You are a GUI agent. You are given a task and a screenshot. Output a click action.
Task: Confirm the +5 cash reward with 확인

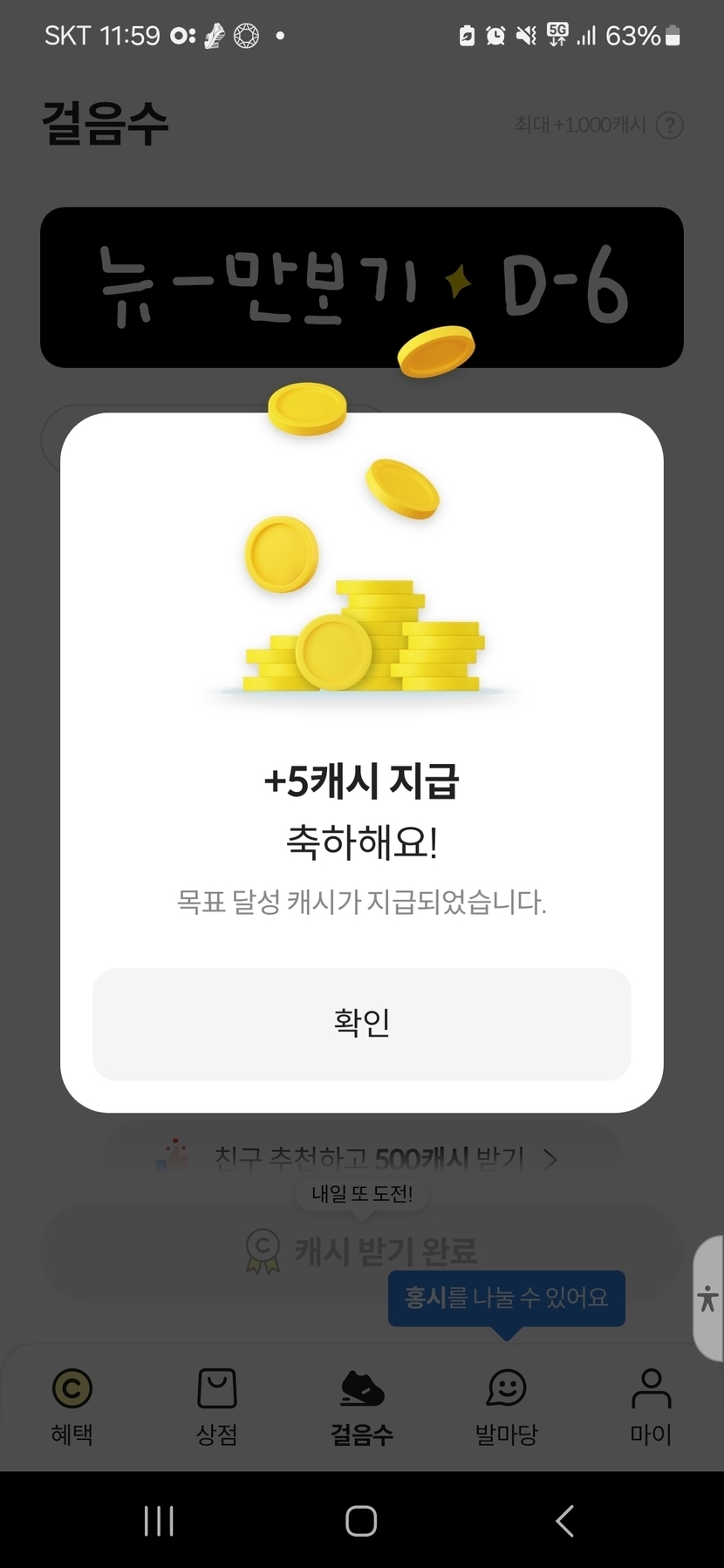[361, 1023]
